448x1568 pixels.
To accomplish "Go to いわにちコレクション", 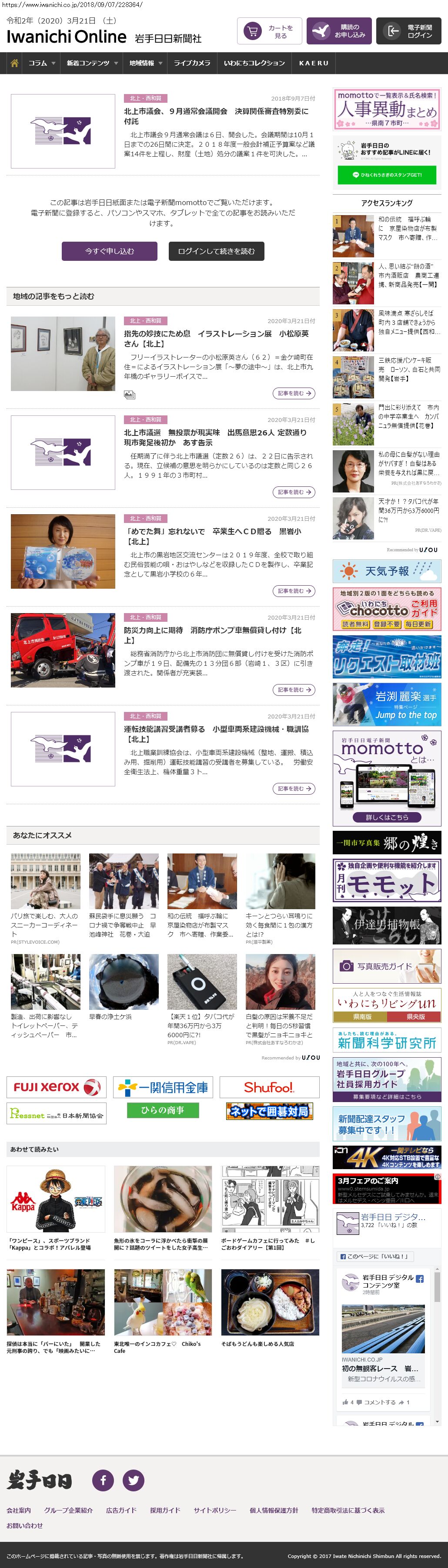I will coord(254,63).
